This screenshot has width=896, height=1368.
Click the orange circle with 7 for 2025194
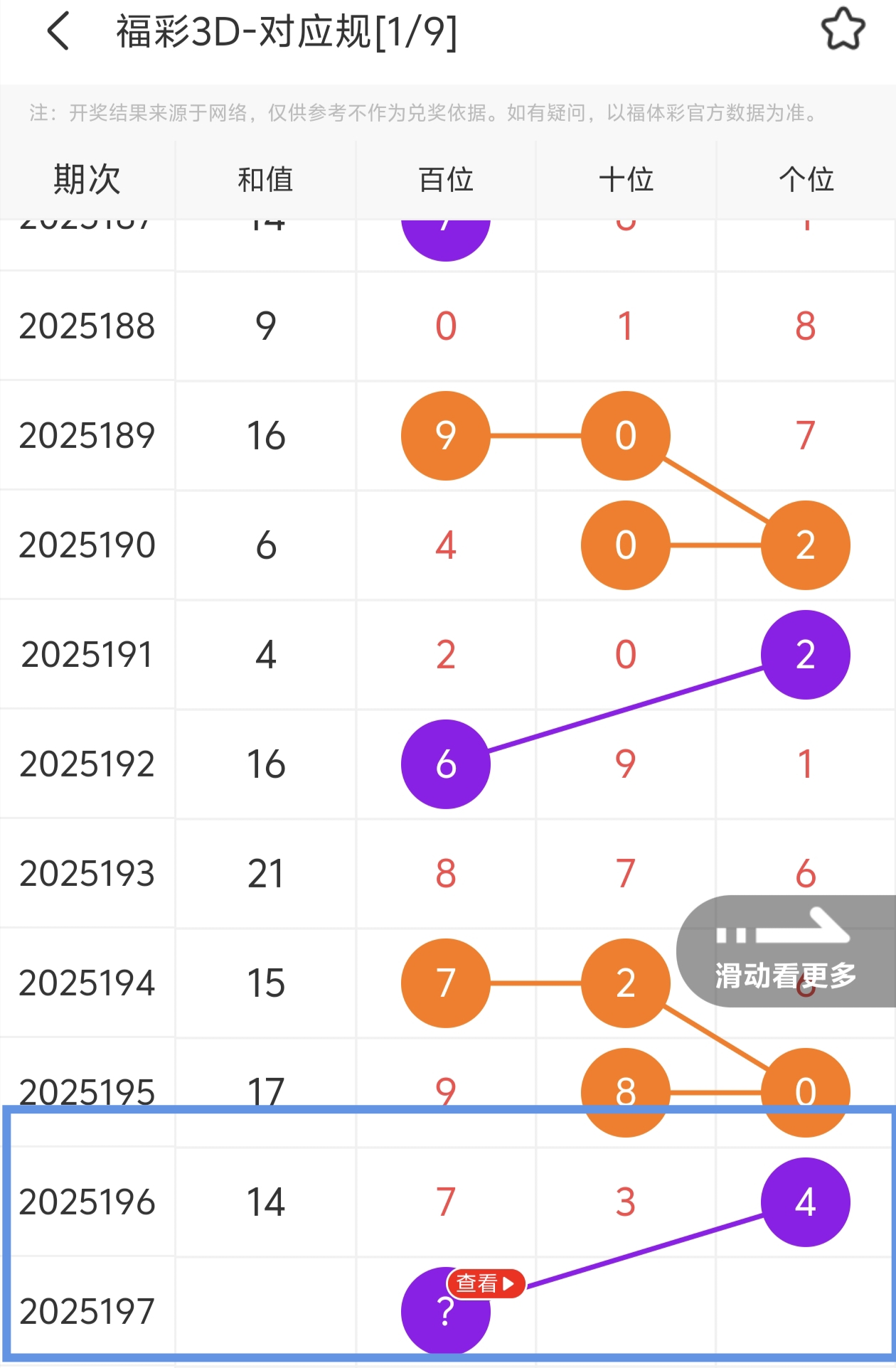445,983
